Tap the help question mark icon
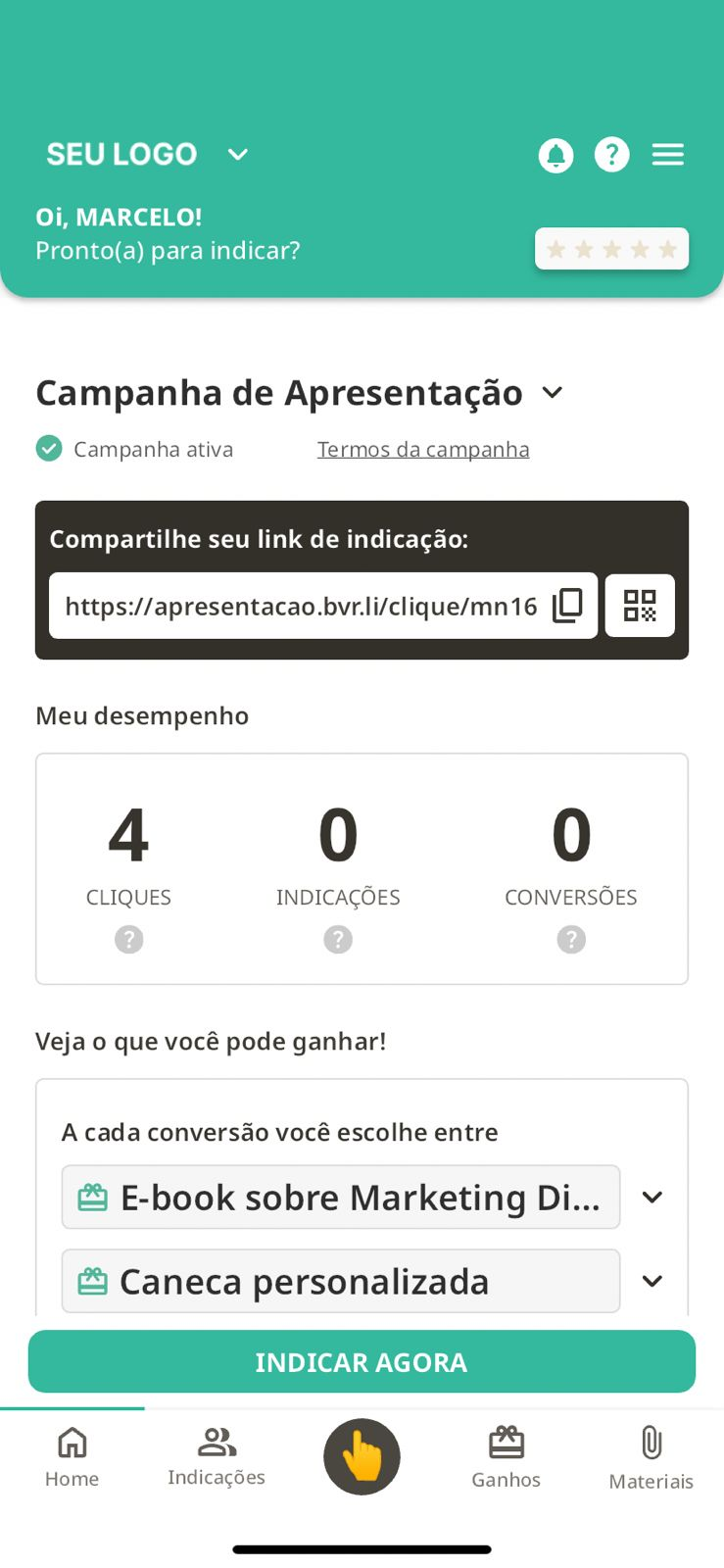 tap(611, 155)
